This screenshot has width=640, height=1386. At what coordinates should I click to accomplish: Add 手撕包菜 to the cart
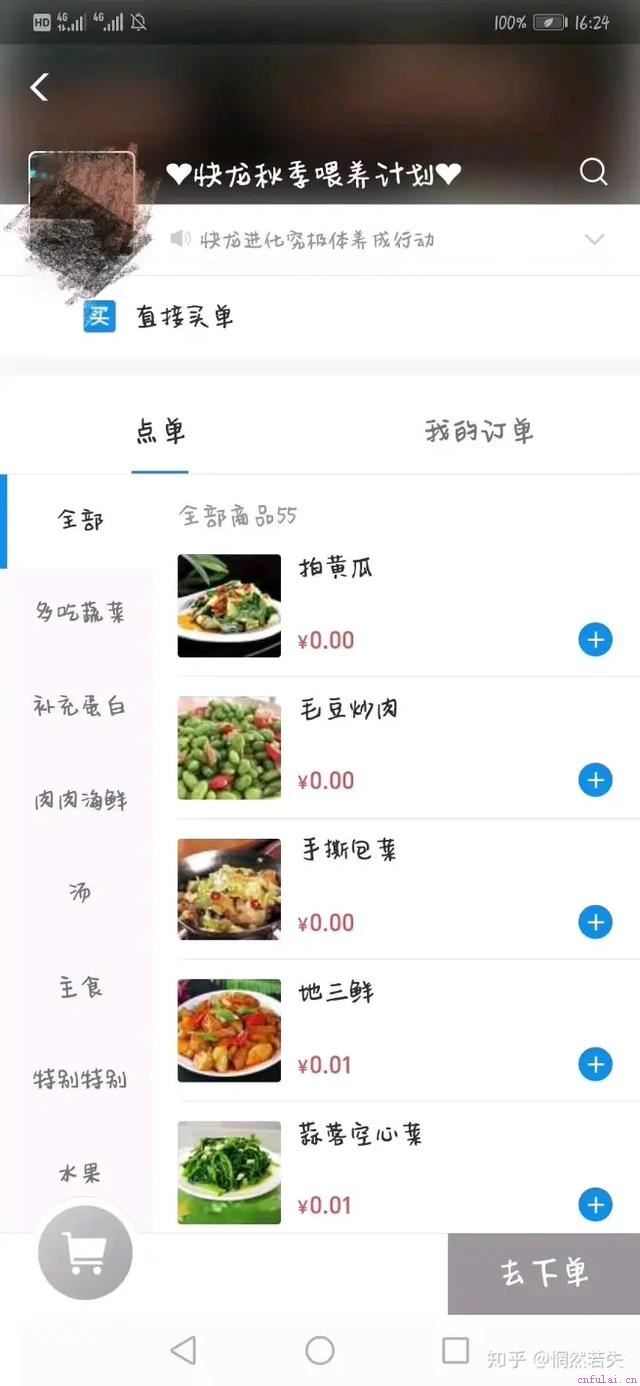(x=595, y=922)
